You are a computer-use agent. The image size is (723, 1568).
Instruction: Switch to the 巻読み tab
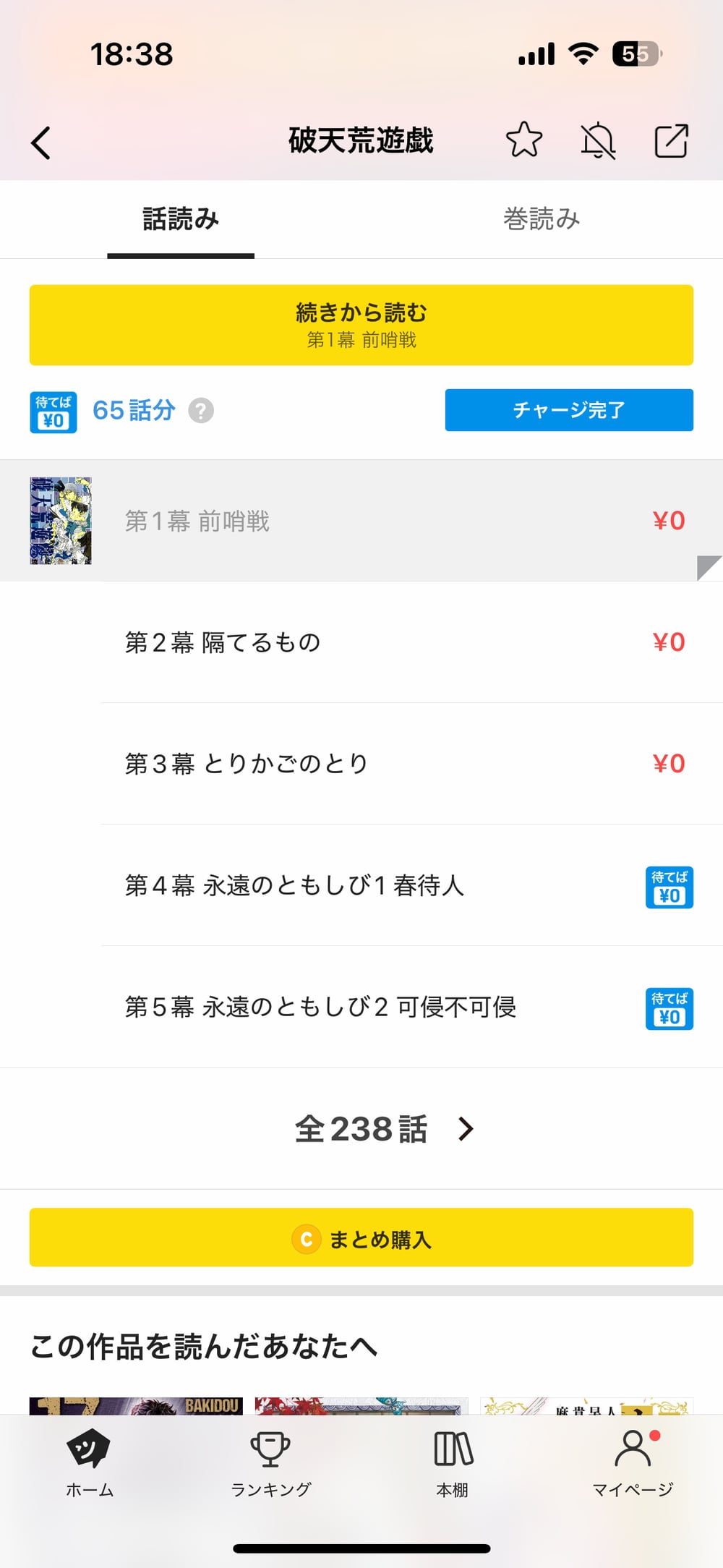pos(542,219)
